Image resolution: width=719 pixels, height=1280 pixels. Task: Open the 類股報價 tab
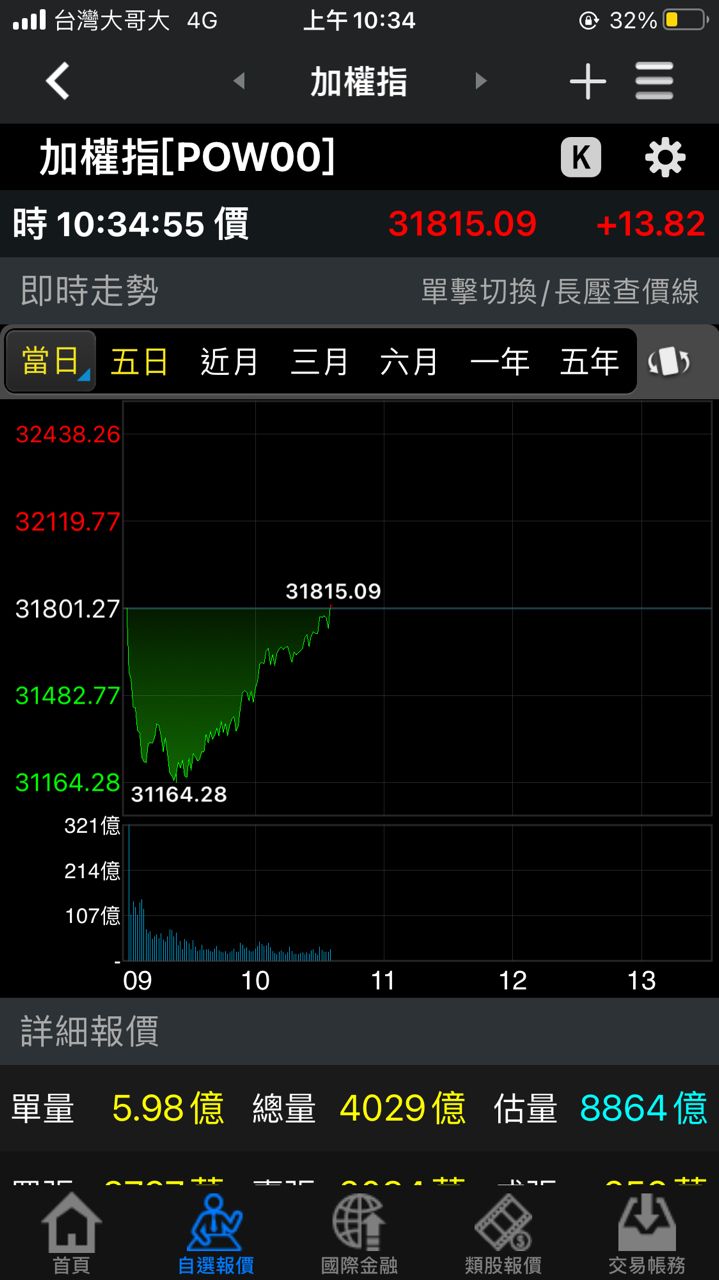[503, 1235]
